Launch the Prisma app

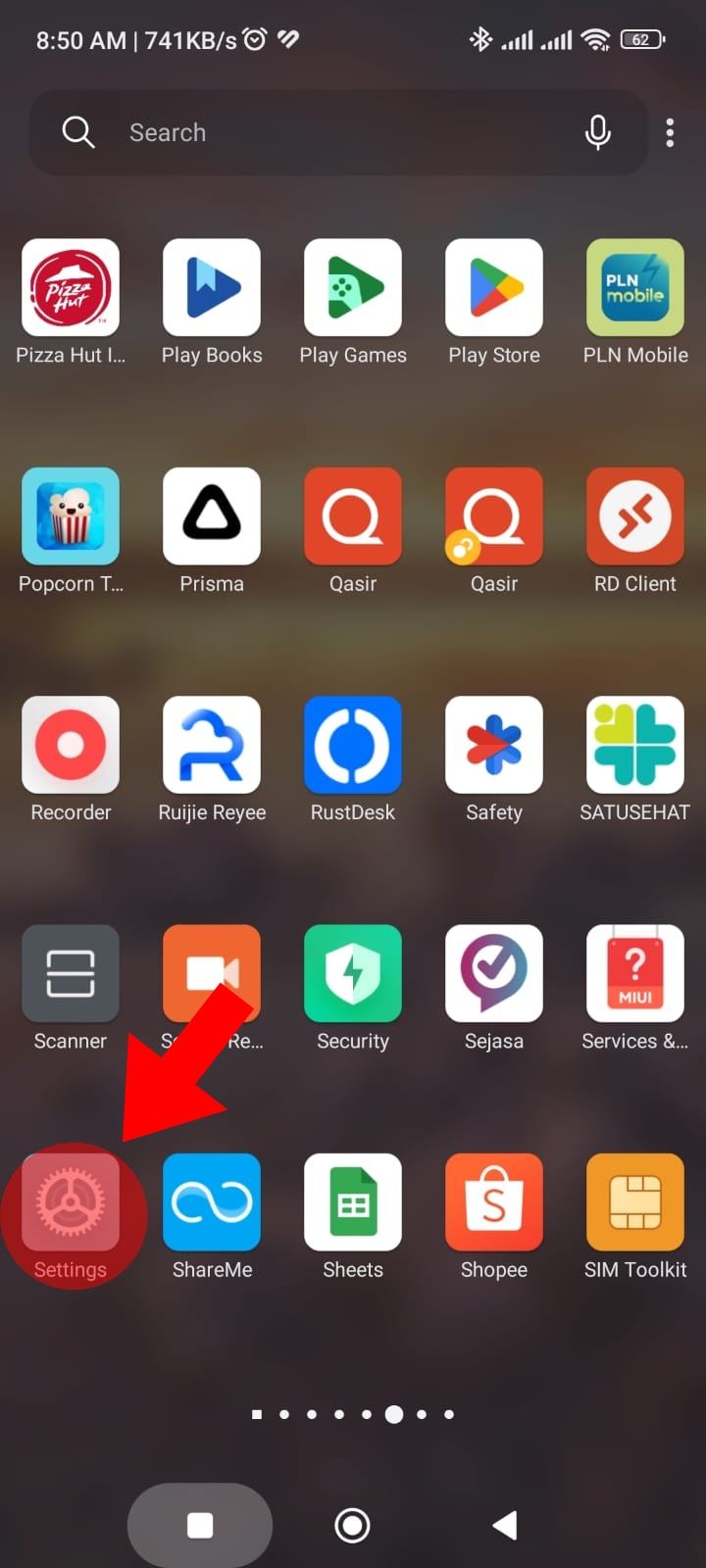click(212, 516)
